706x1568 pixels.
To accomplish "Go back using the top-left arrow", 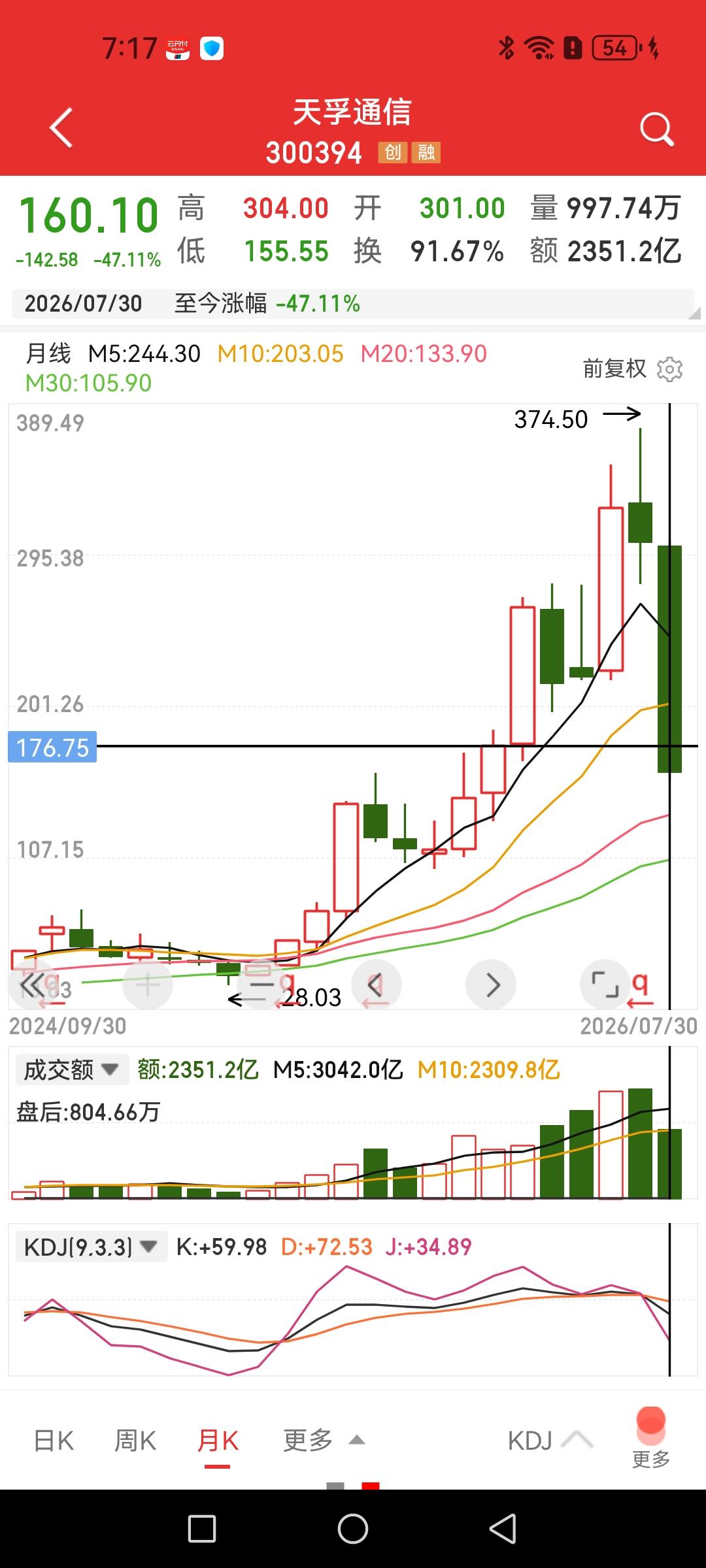I will (61, 127).
